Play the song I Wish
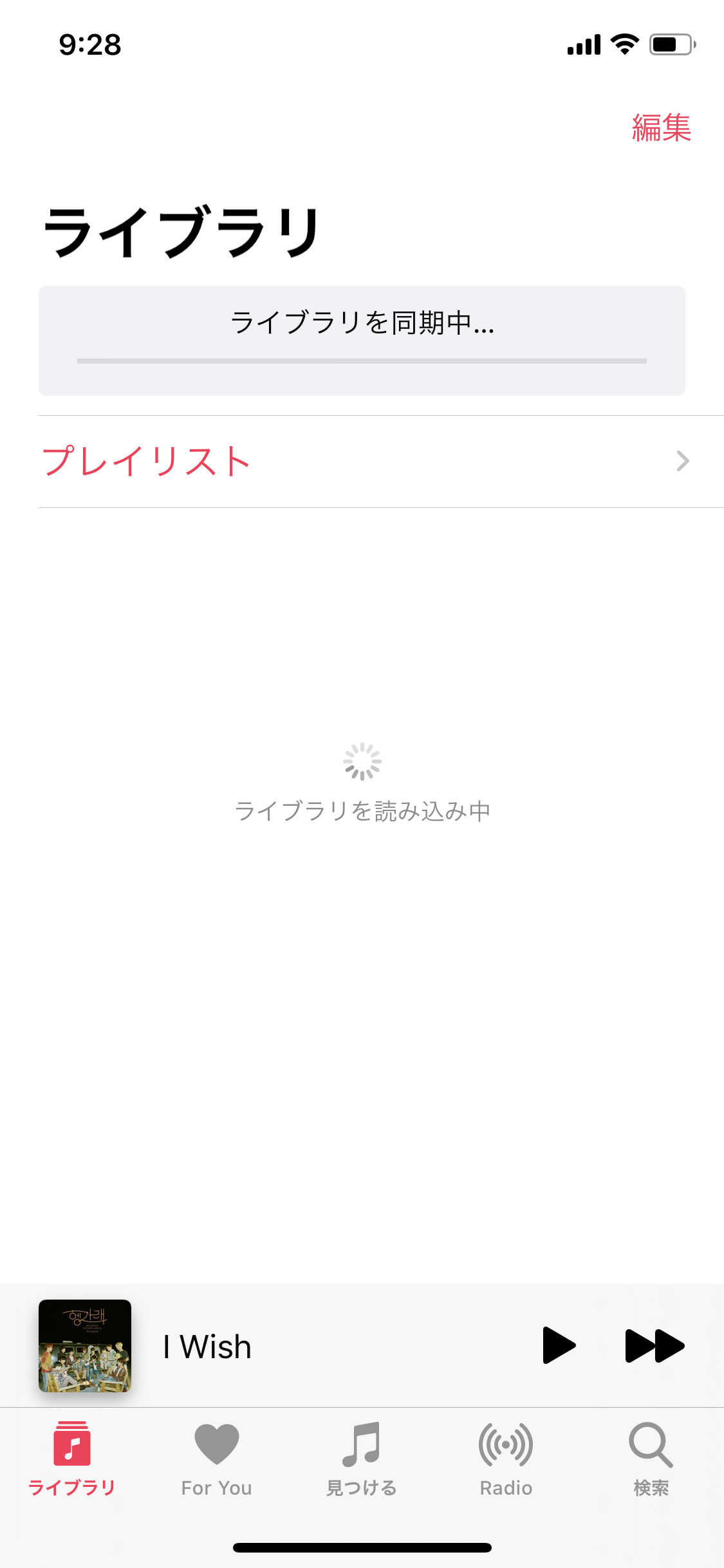The image size is (724, 1568). coord(558,1345)
